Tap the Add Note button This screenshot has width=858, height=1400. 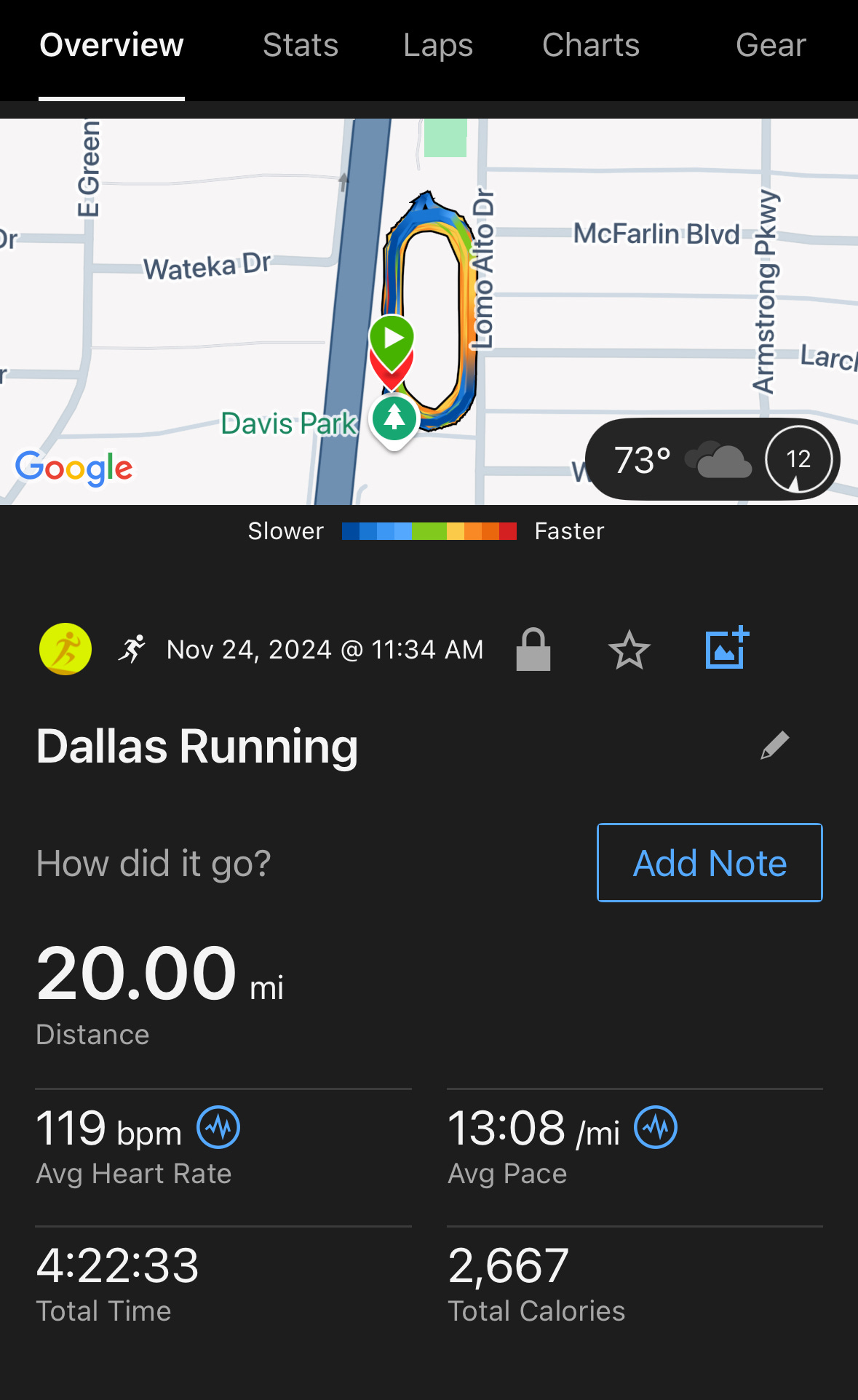[x=710, y=863]
